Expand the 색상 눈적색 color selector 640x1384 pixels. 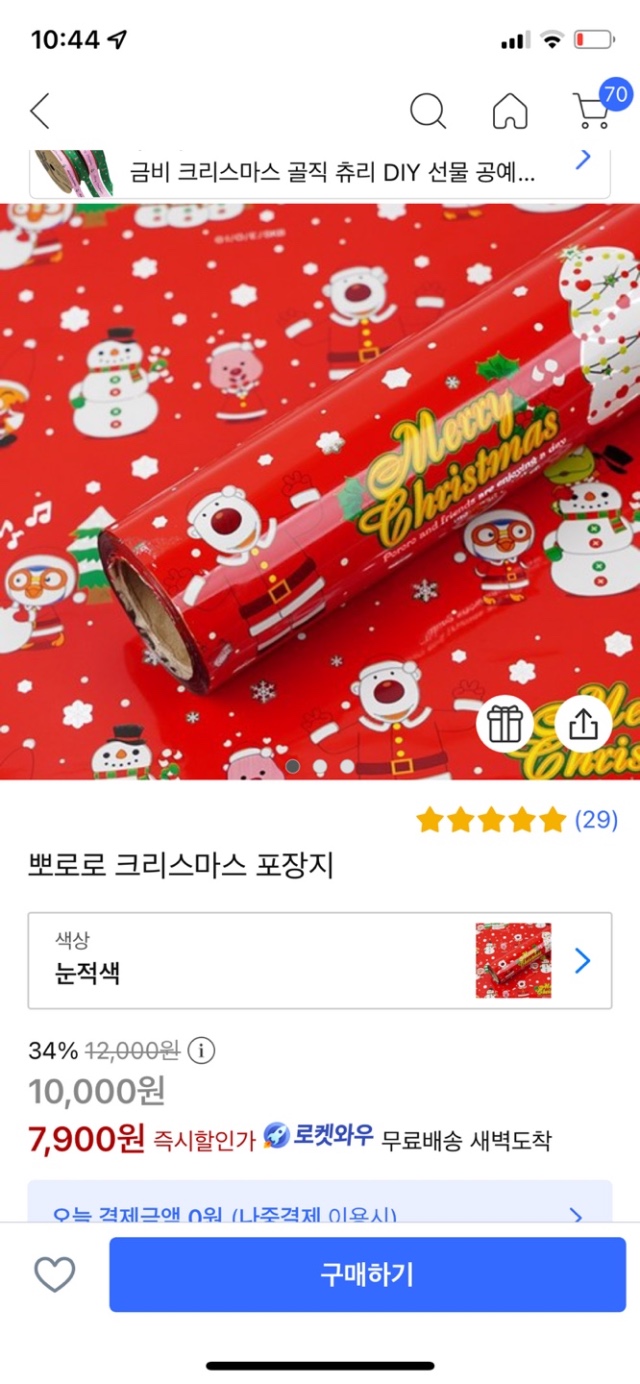320,960
